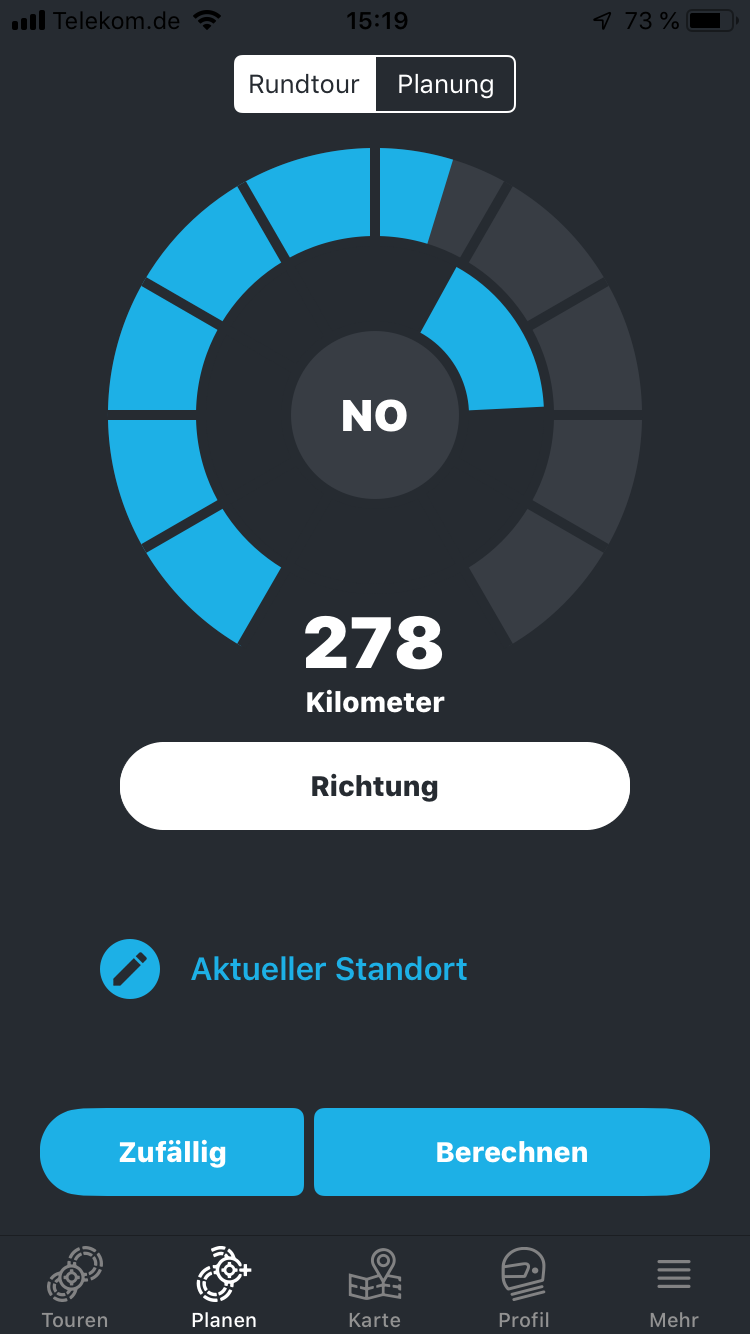This screenshot has width=750, height=1334.
Task: Generate a random tour with Zufällig
Action: tap(172, 1152)
